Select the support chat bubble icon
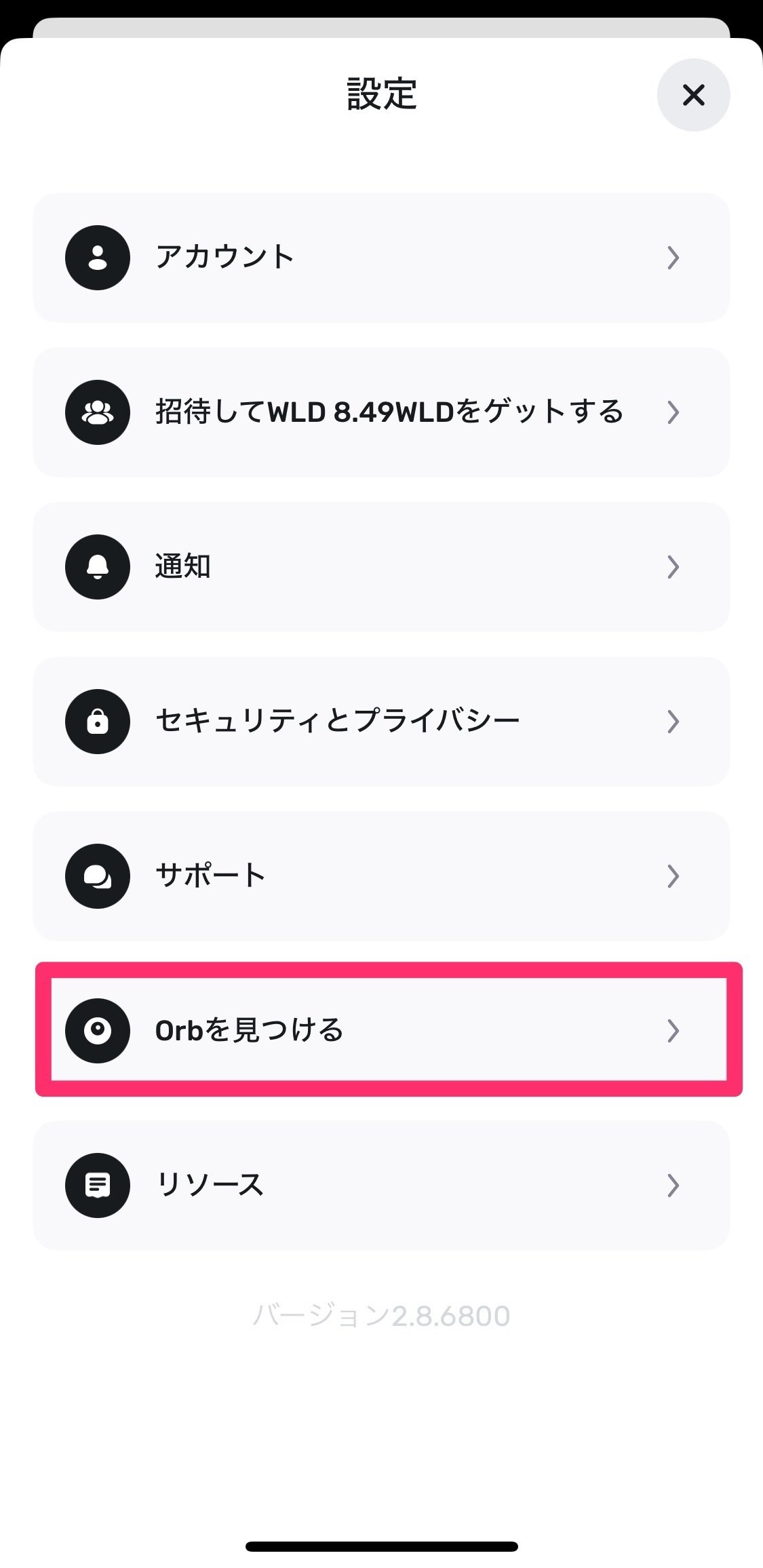763x1568 pixels. pyautogui.click(x=97, y=876)
